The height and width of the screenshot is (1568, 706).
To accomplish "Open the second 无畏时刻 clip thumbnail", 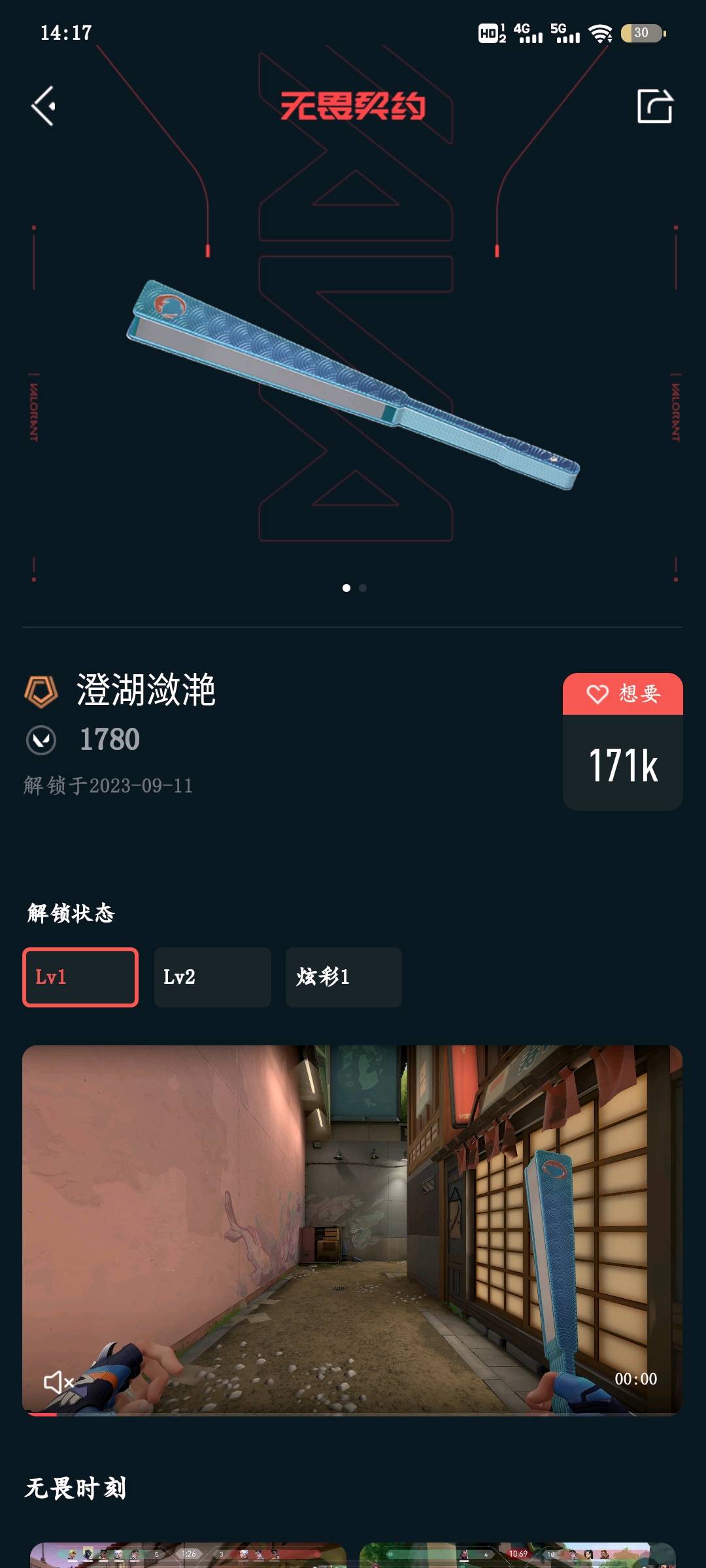I will point(517,1555).
